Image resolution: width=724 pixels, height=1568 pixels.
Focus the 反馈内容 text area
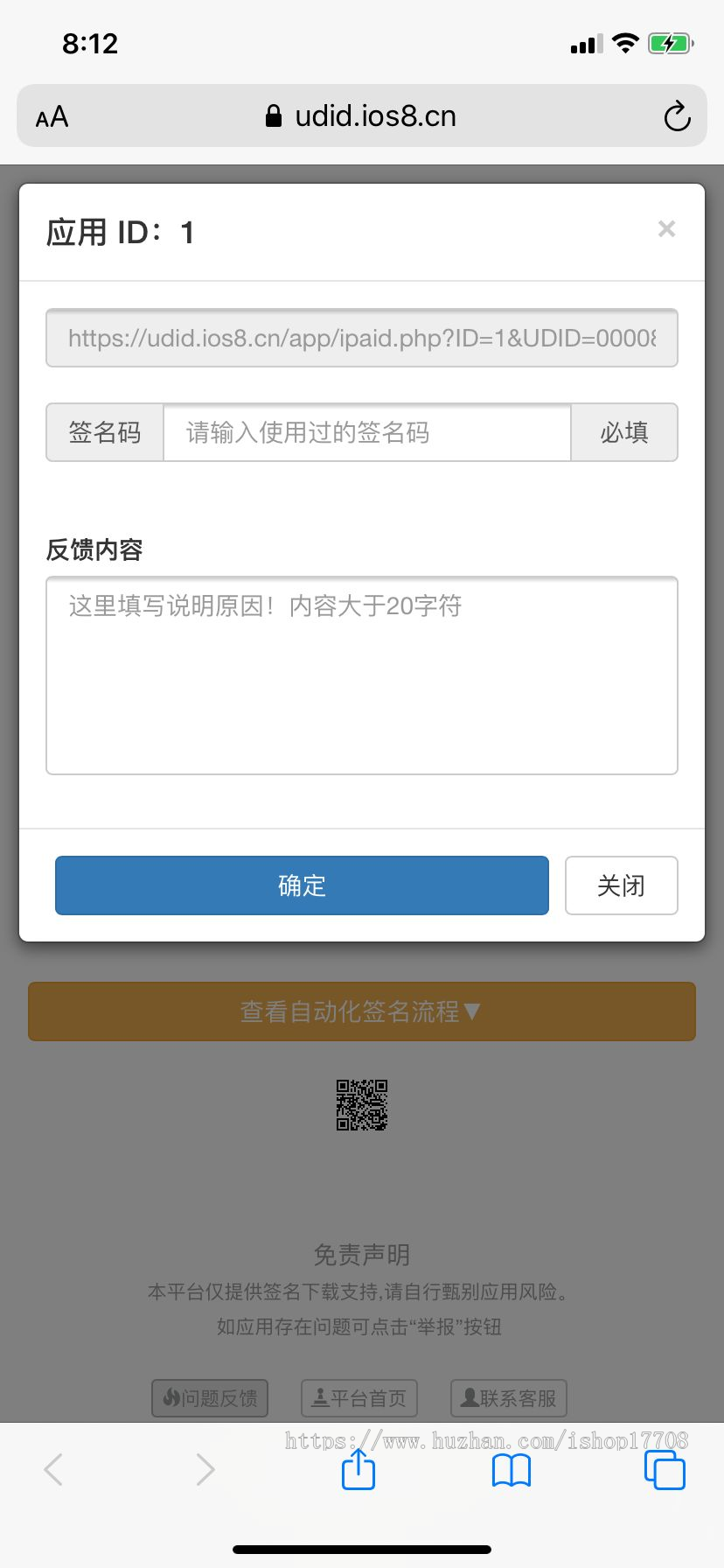click(362, 675)
